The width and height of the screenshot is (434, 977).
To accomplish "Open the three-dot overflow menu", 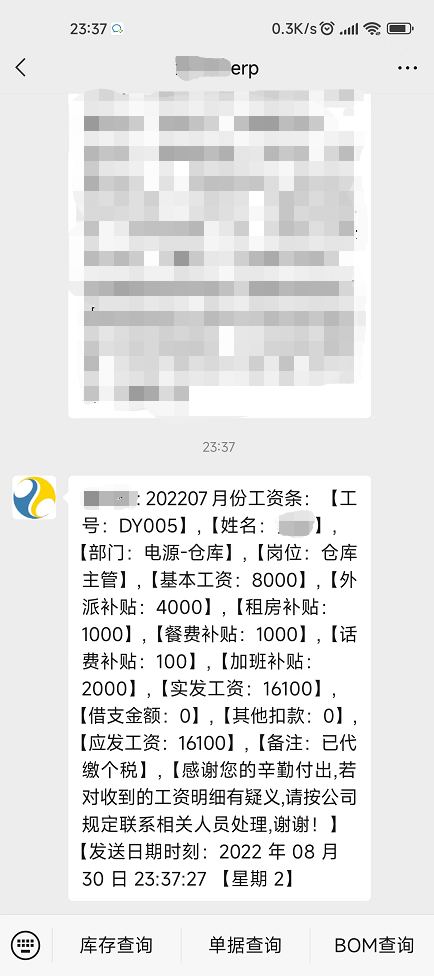I will 408,68.
